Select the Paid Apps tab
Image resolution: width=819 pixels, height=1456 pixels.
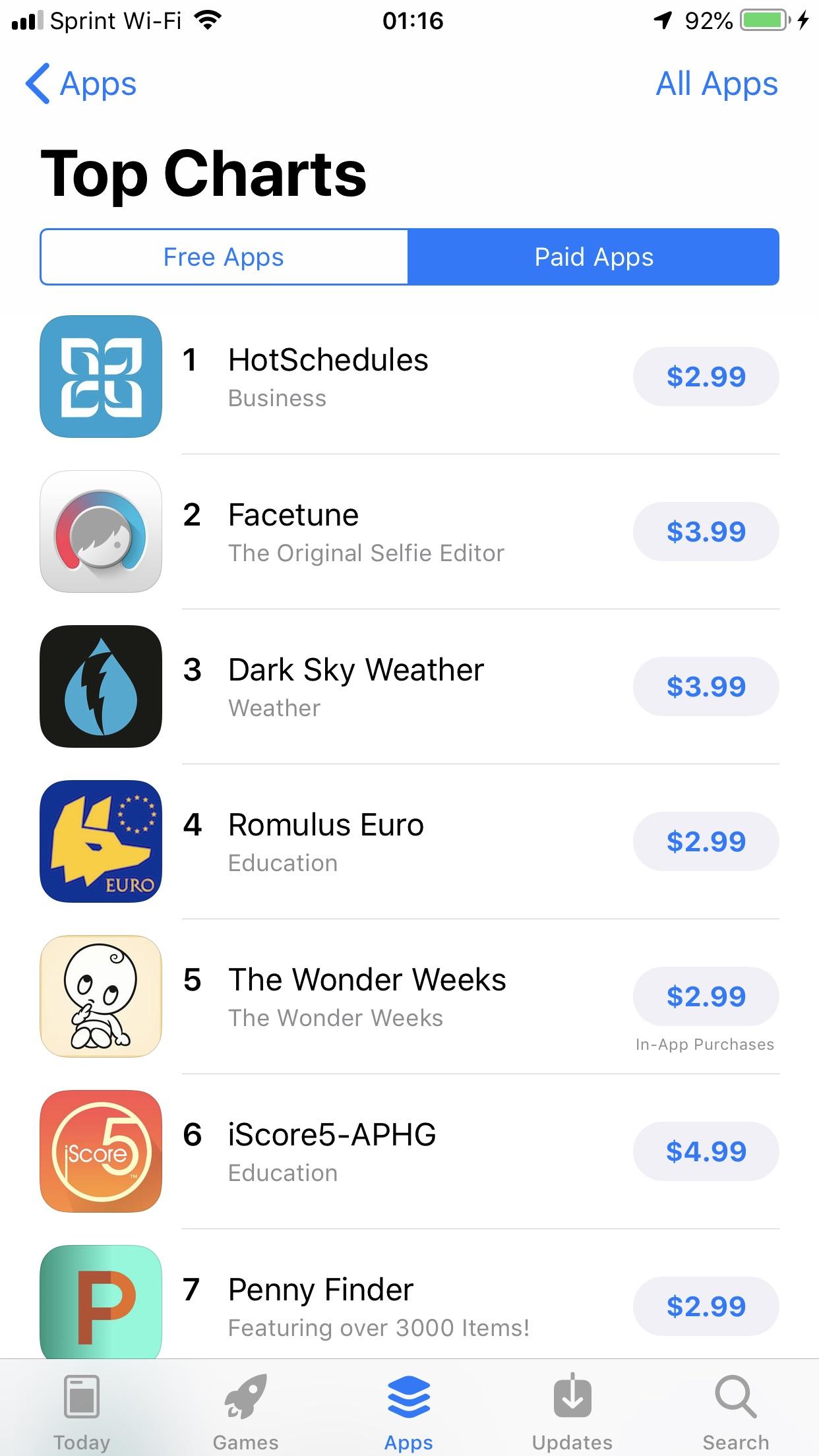pyautogui.click(x=593, y=257)
